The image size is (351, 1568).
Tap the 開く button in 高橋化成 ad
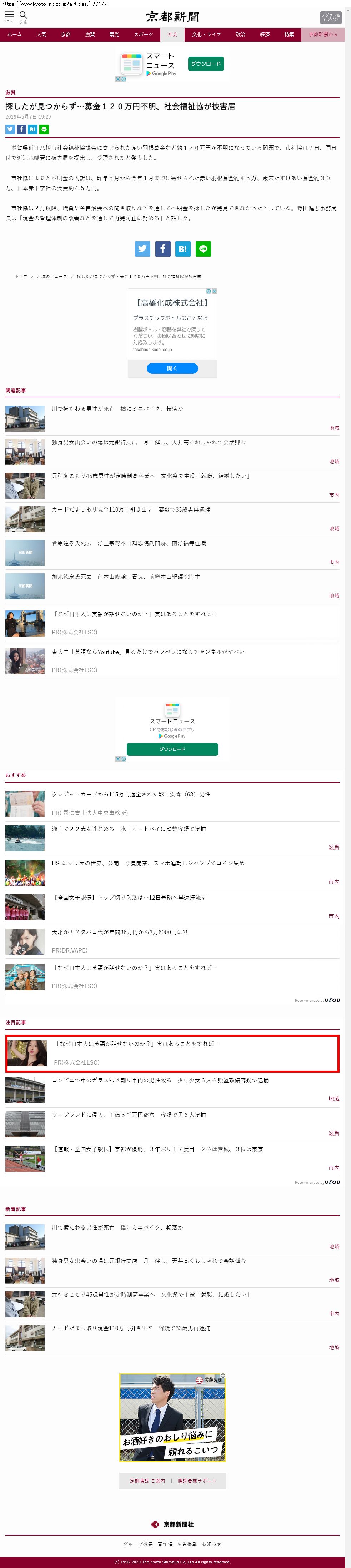pyautogui.click(x=172, y=368)
